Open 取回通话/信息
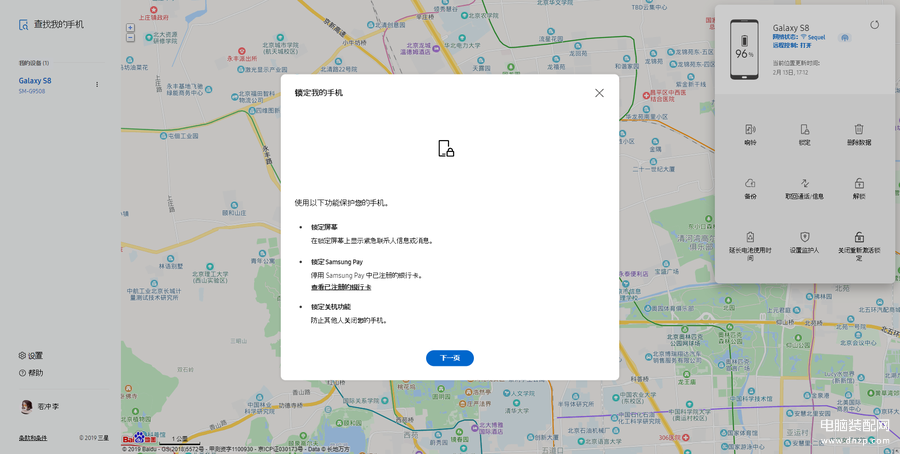 (x=805, y=187)
